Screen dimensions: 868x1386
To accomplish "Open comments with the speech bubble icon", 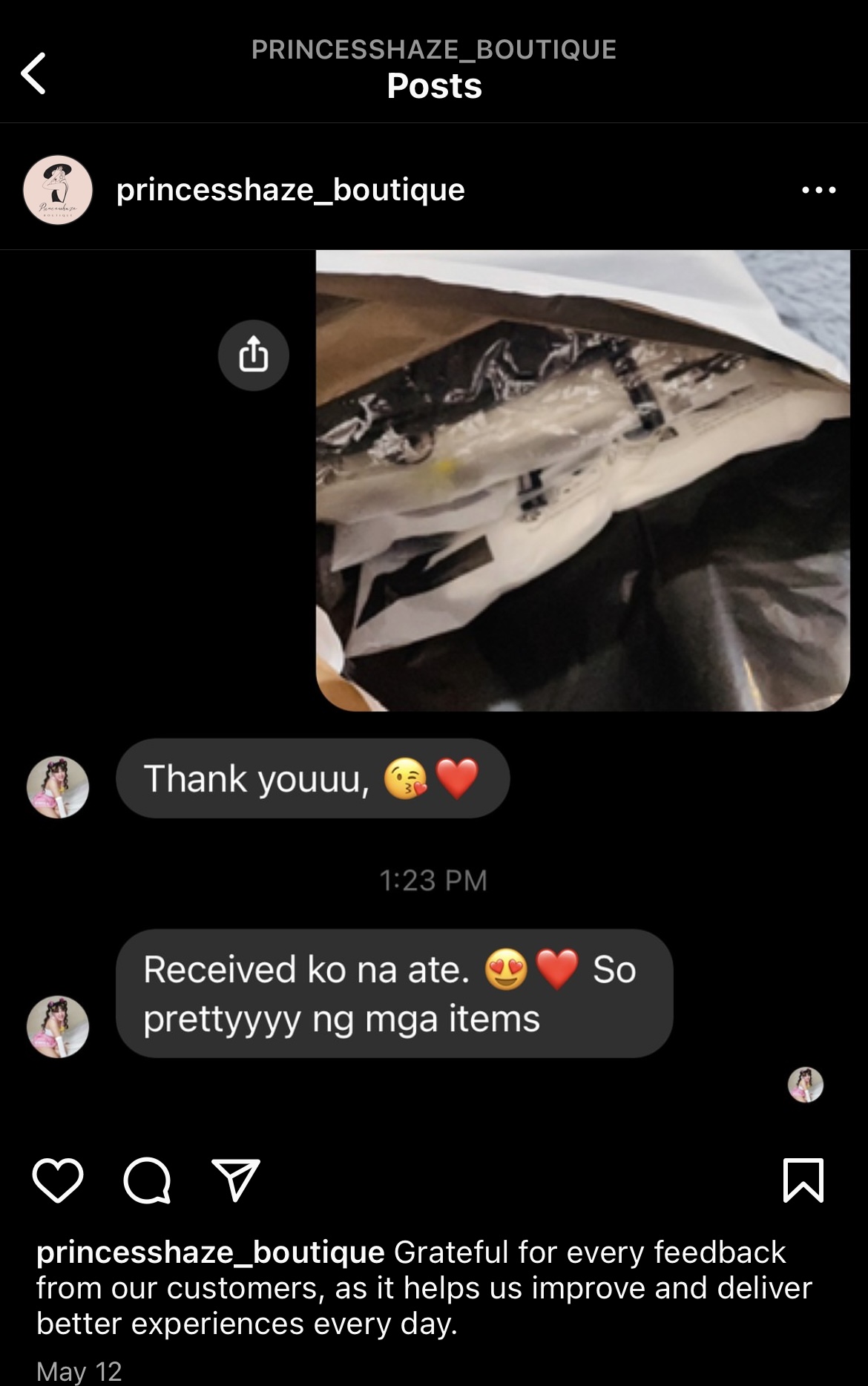I will click(147, 1180).
